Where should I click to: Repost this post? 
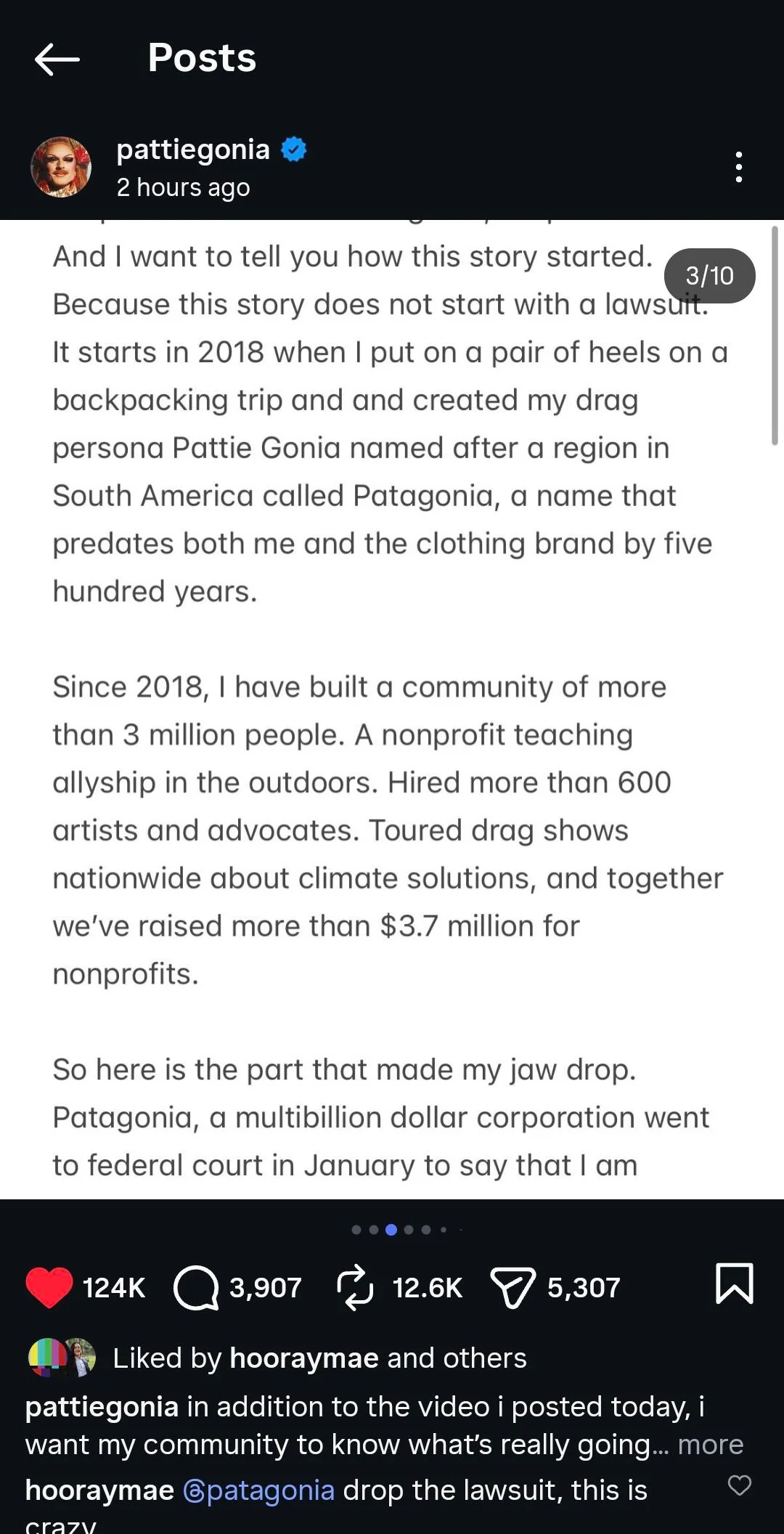pos(355,1287)
